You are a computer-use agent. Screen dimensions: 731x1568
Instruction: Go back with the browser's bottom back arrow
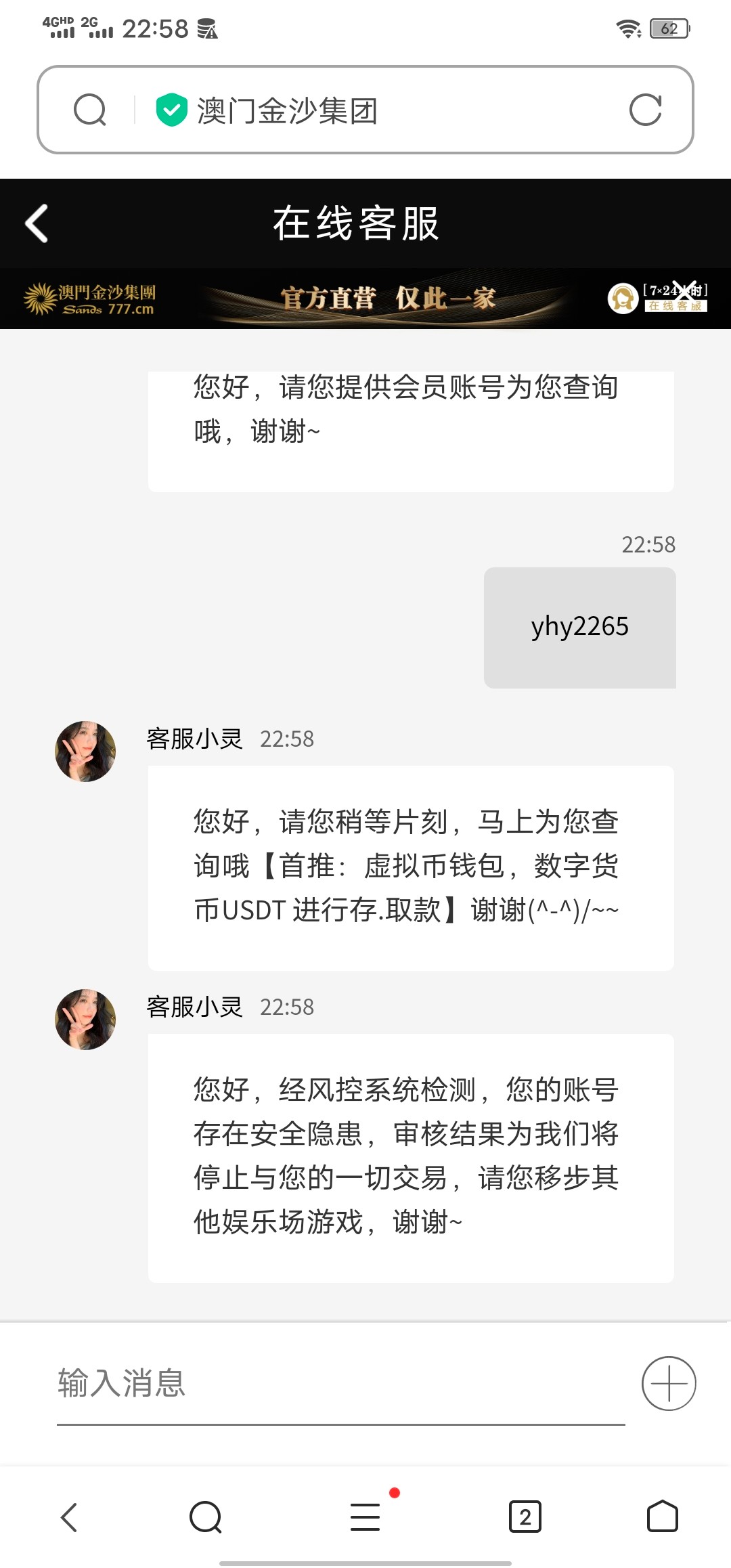point(69,1517)
